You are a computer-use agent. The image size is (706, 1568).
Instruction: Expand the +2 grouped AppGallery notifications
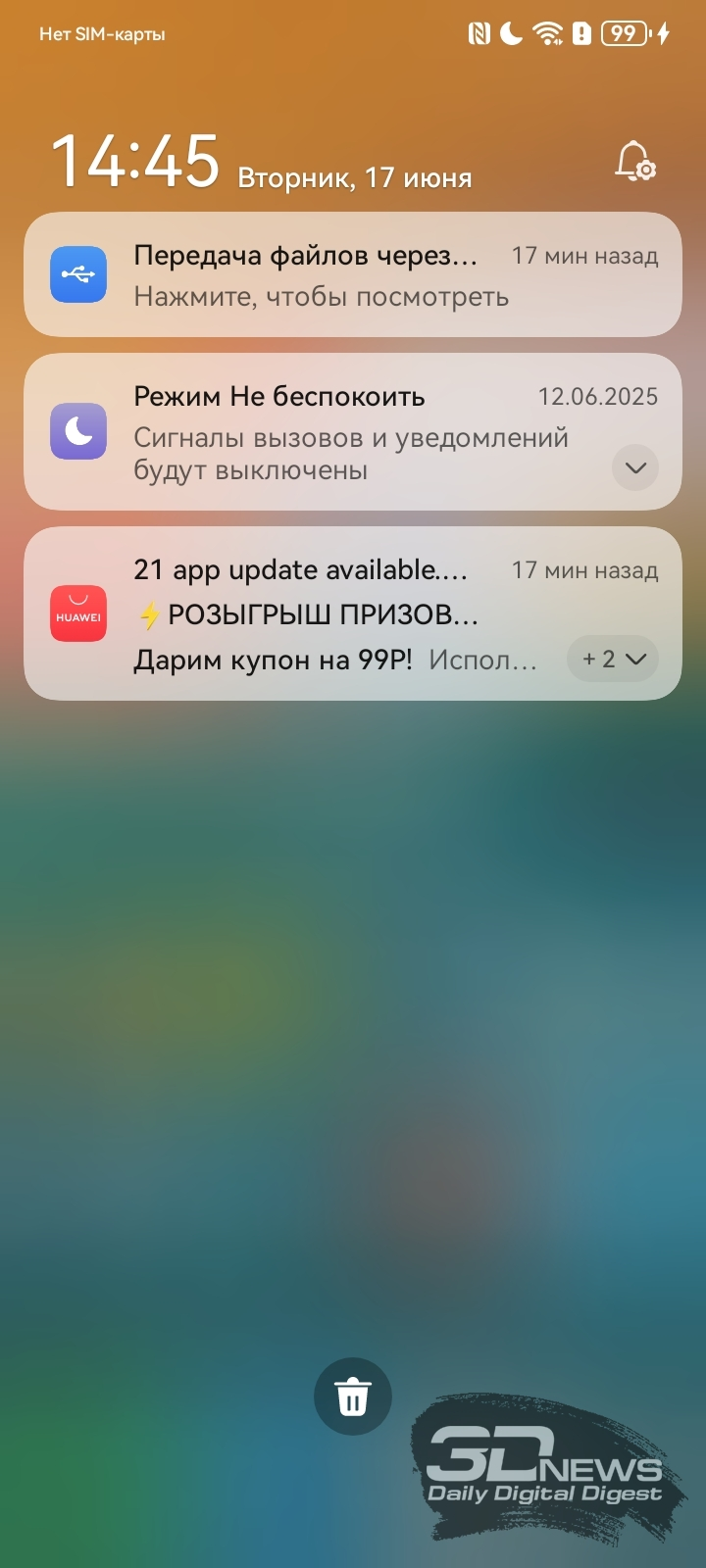[613, 659]
